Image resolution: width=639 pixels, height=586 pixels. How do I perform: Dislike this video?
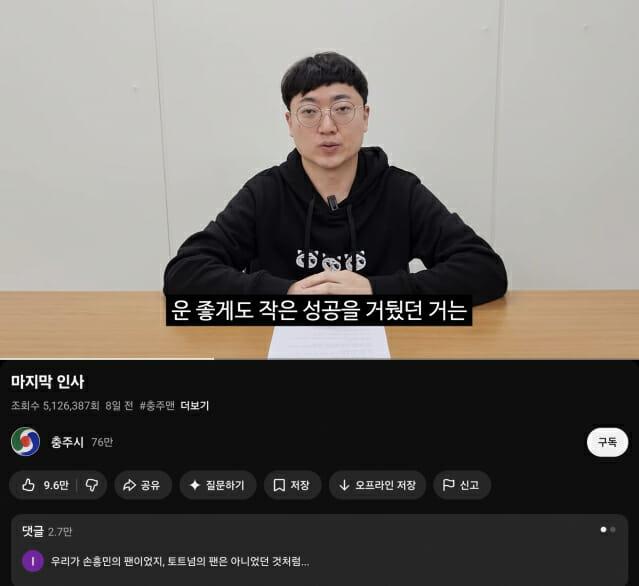click(92, 485)
